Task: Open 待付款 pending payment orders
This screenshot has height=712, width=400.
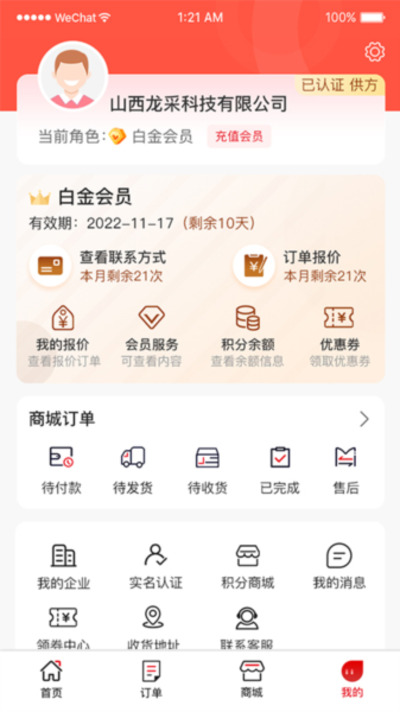Action: (61, 470)
